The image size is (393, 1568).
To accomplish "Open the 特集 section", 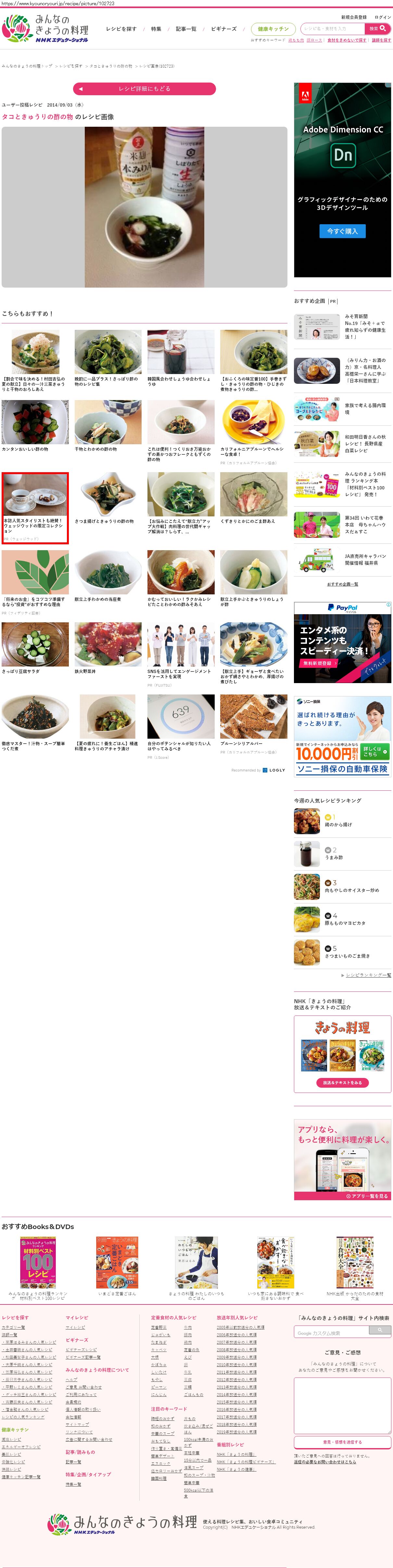I will (x=156, y=29).
